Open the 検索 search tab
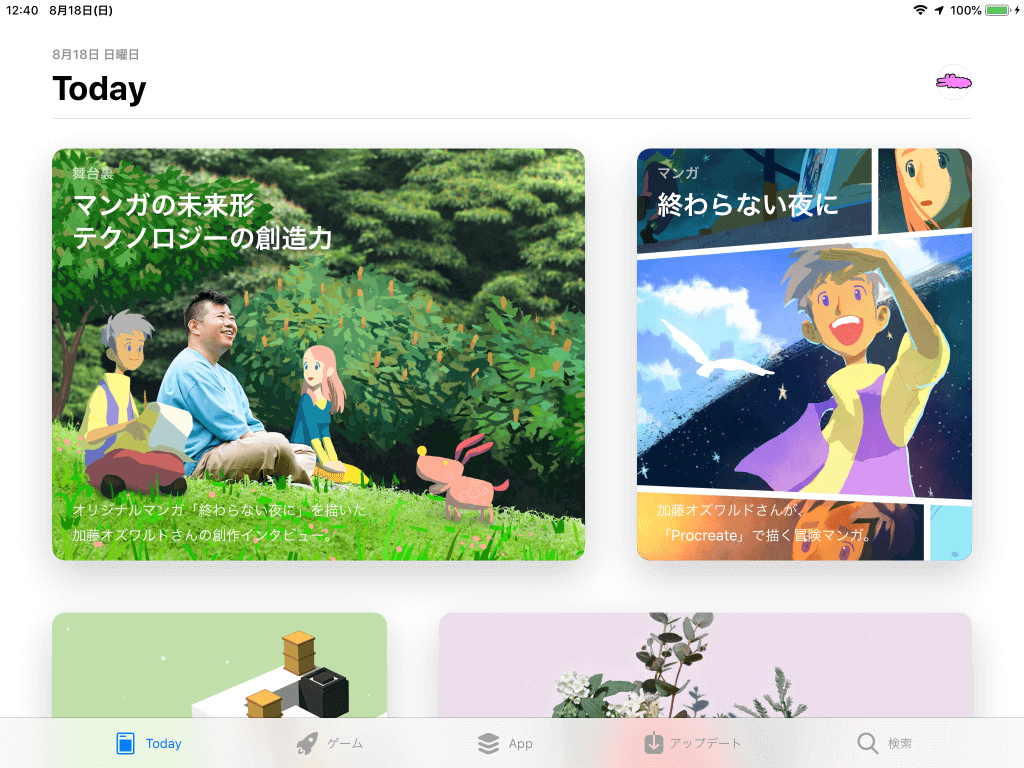The height and width of the screenshot is (768, 1024). click(885, 743)
